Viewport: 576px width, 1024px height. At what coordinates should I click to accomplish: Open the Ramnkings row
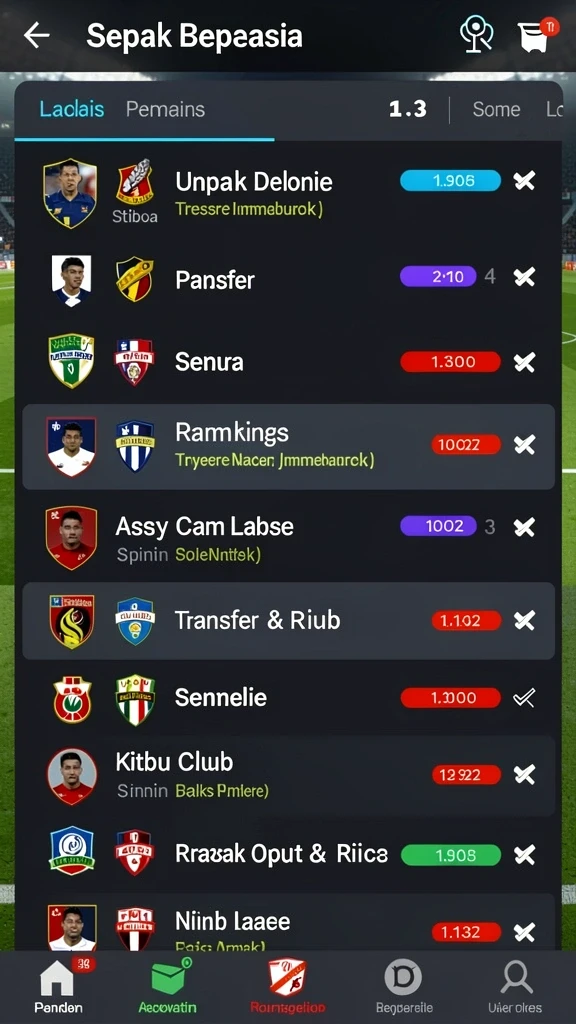288,447
